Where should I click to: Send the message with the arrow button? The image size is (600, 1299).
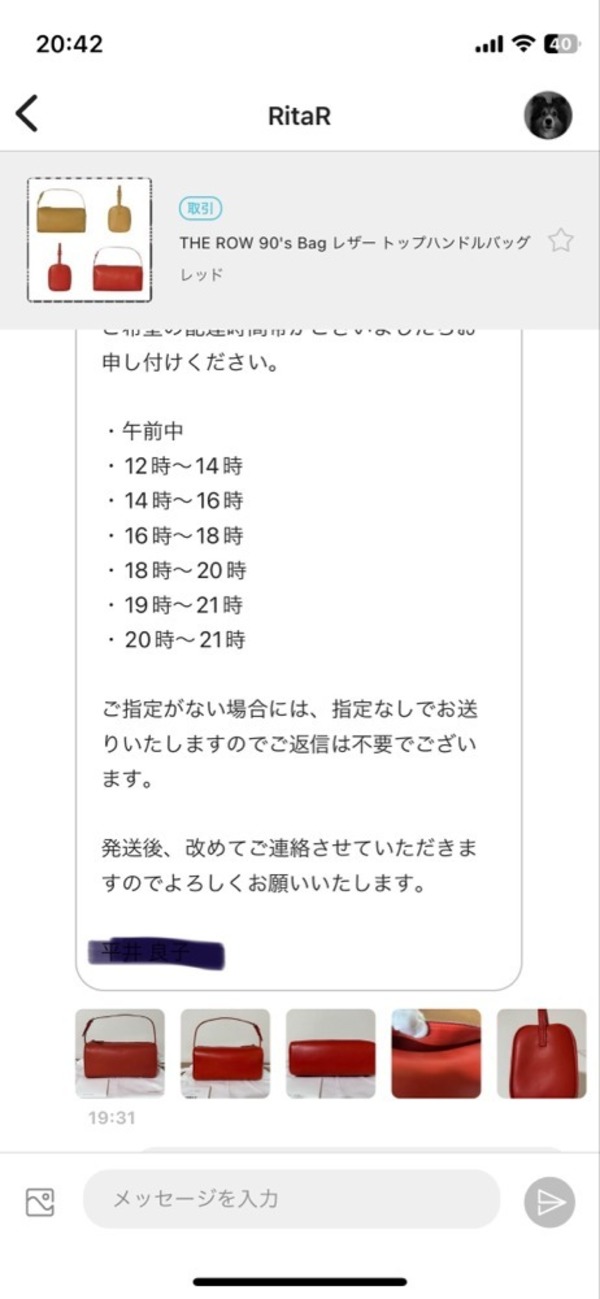tap(549, 1201)
